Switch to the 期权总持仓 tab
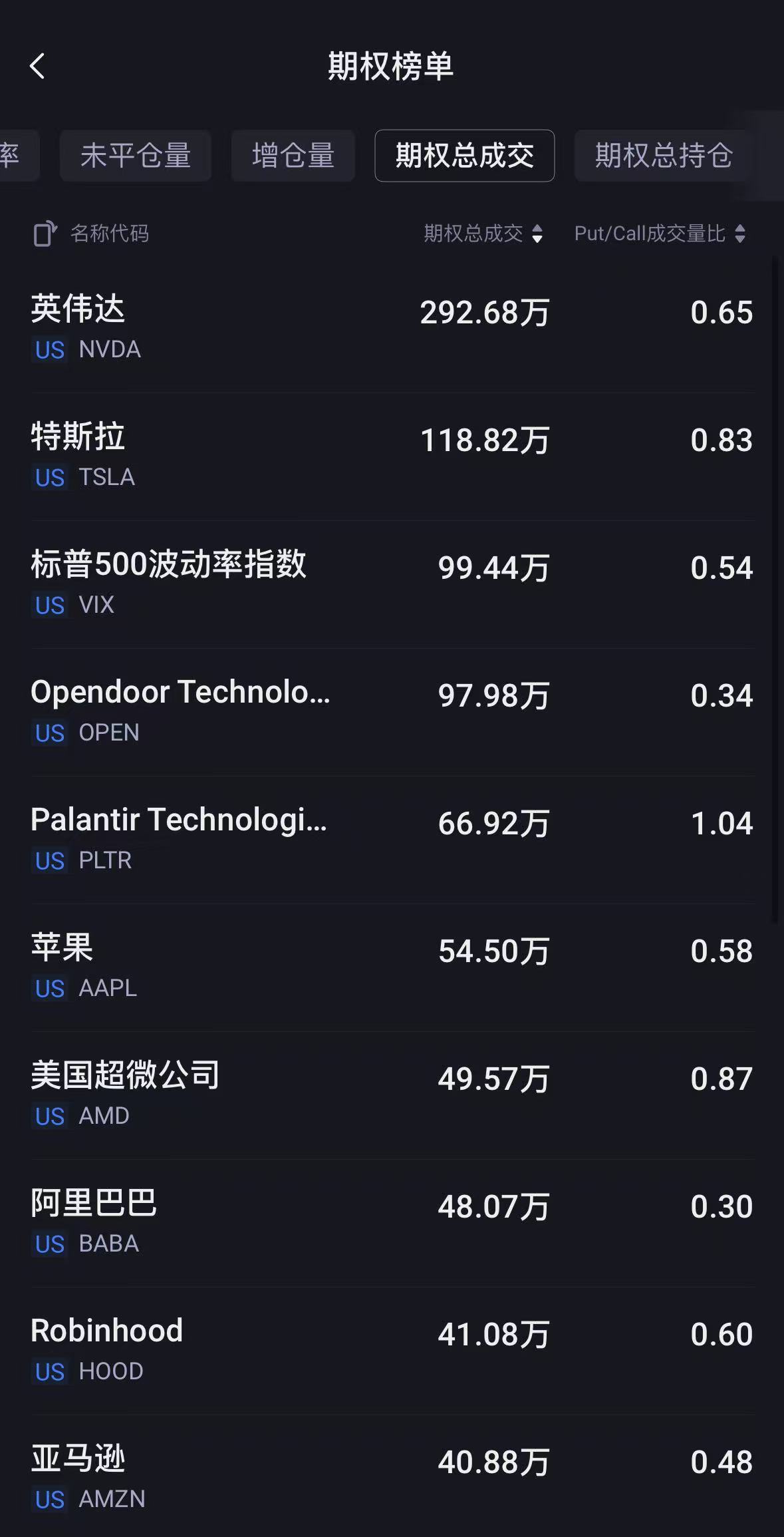 coord(663,156)
